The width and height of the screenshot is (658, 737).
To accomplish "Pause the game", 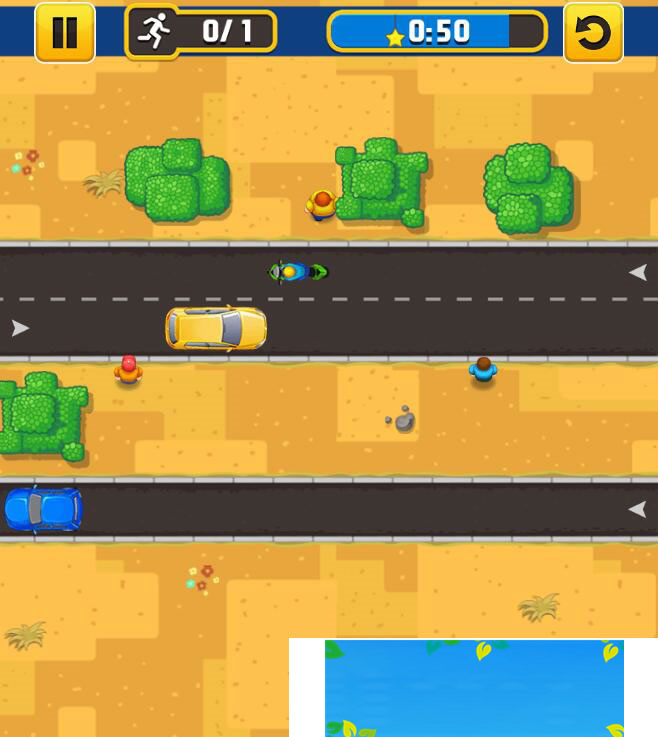I will tap(65, 32).
